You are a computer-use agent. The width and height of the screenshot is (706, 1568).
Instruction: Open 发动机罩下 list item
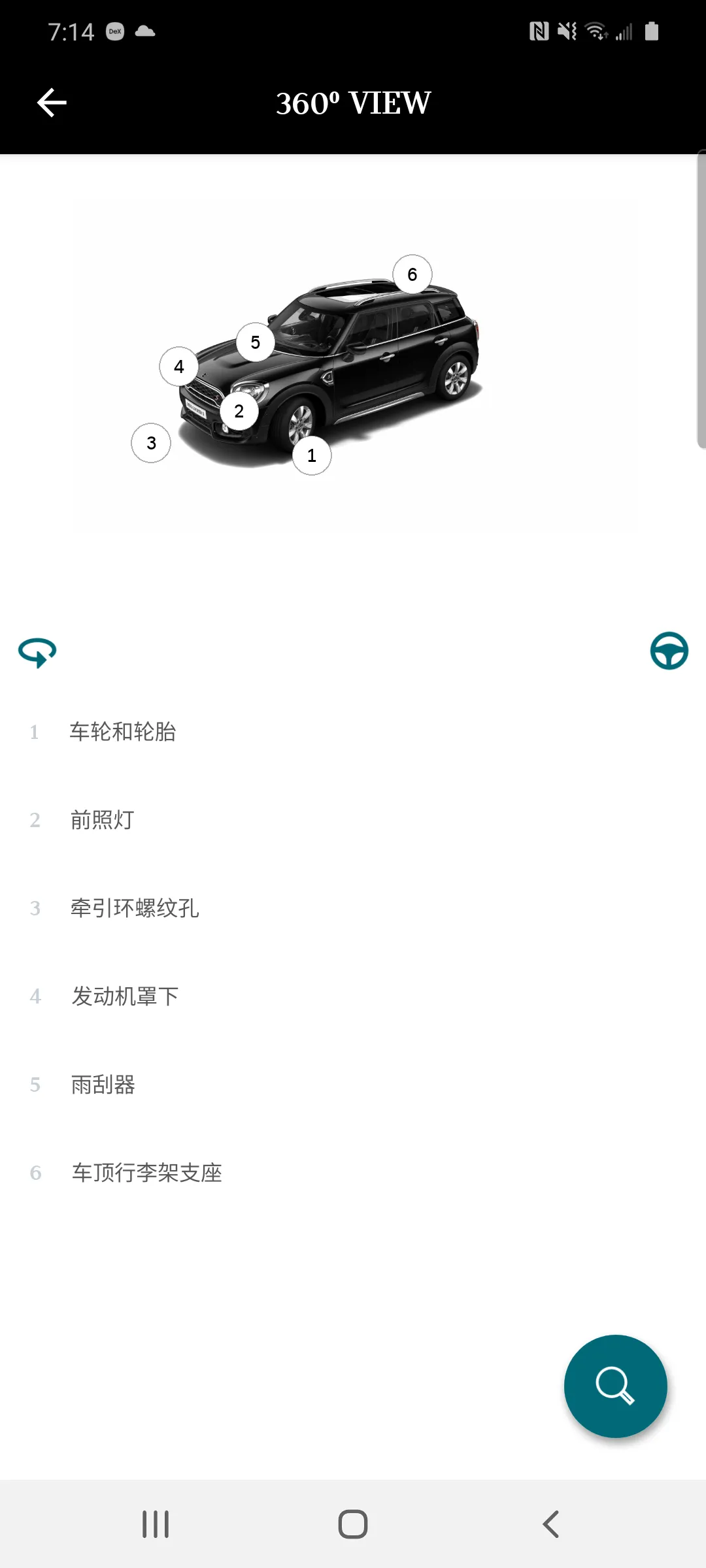[x=124, y=996]
